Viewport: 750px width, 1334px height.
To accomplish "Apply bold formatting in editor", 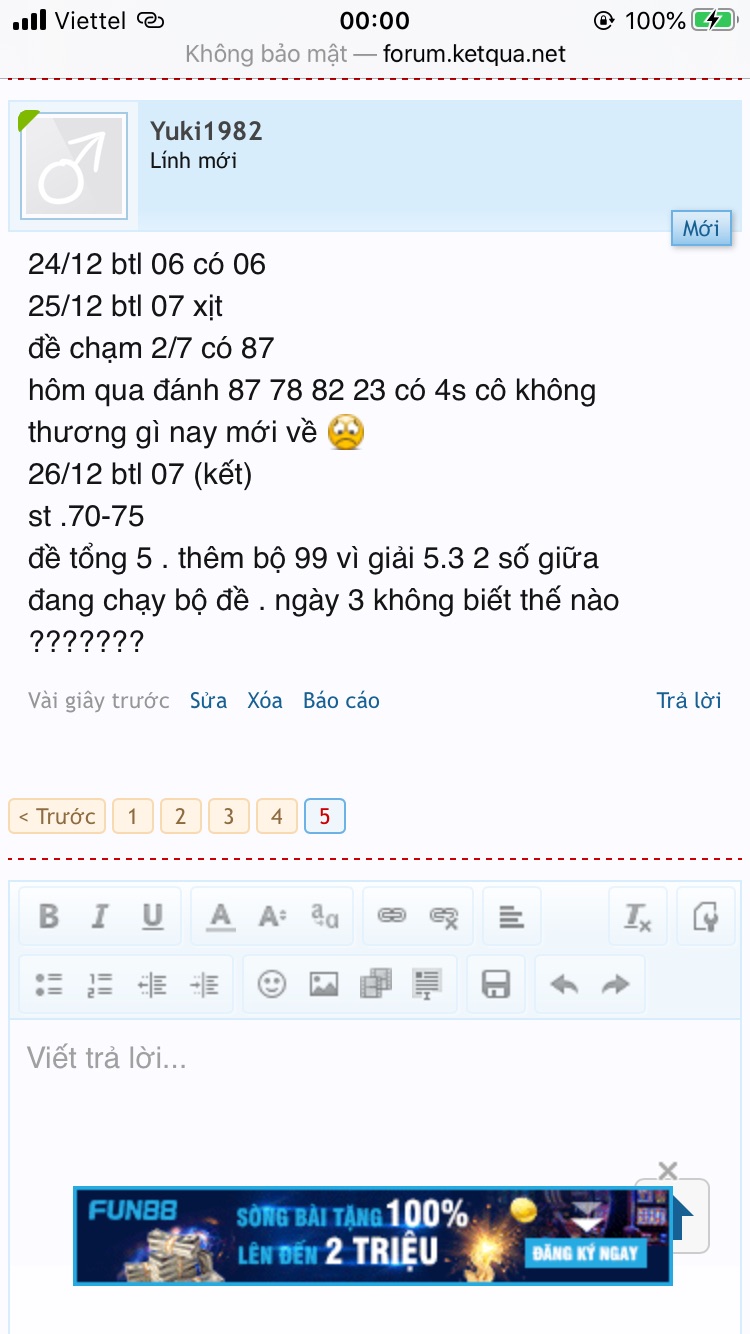I will pos(48,916).
